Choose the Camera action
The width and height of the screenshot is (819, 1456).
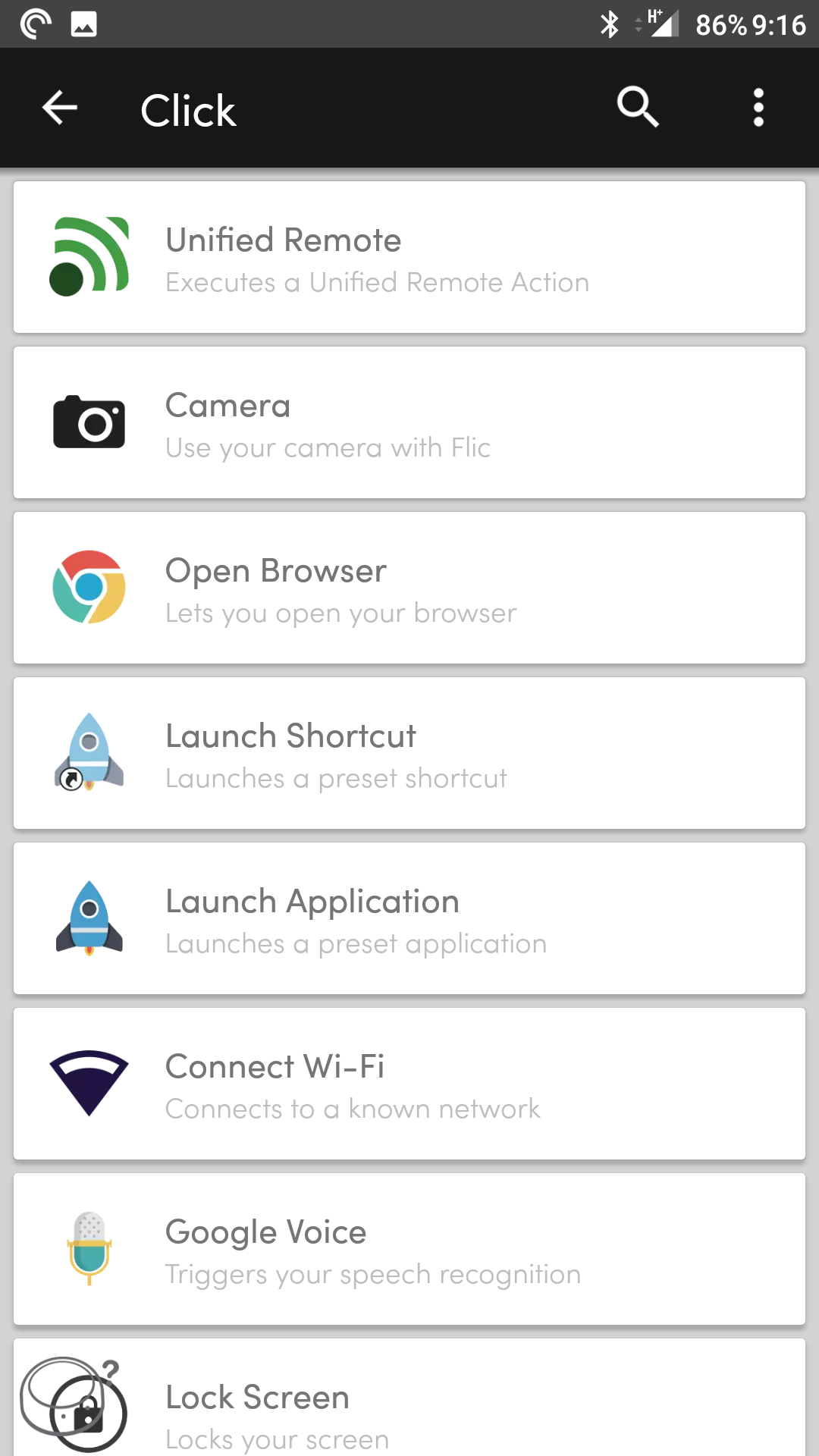[x=409, y=422]
